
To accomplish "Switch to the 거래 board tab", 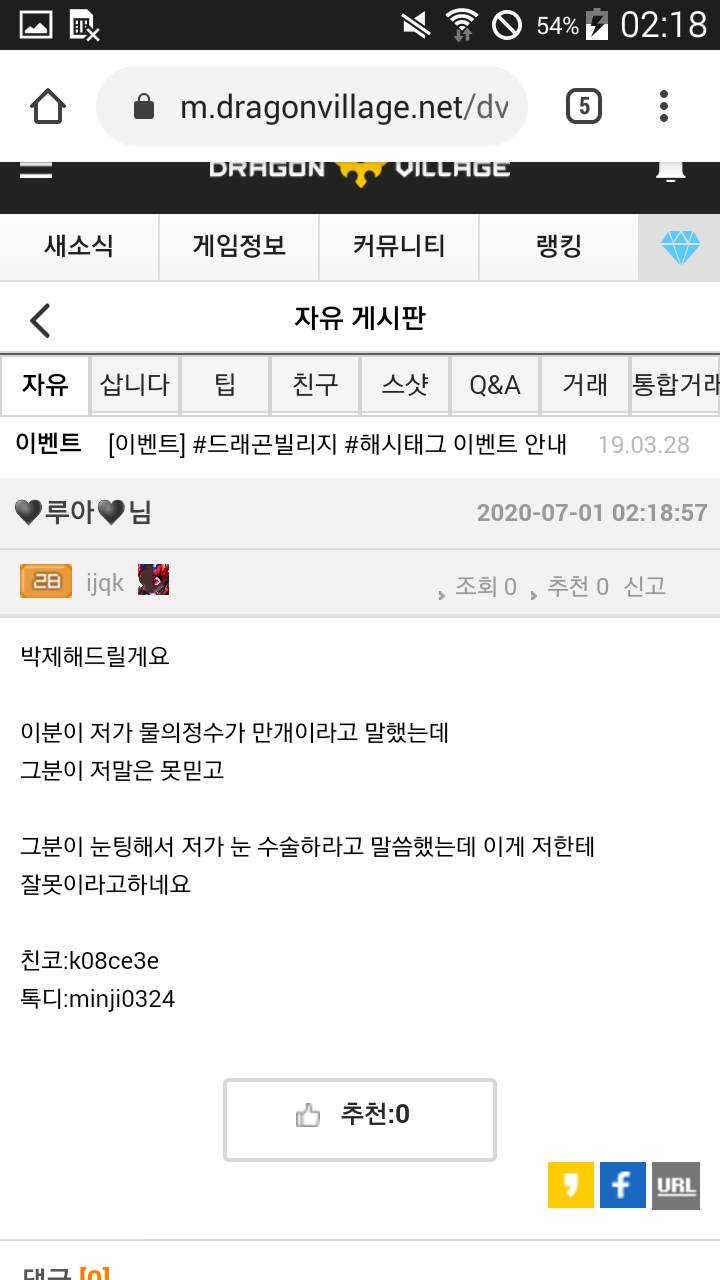I will click(585, 385).
